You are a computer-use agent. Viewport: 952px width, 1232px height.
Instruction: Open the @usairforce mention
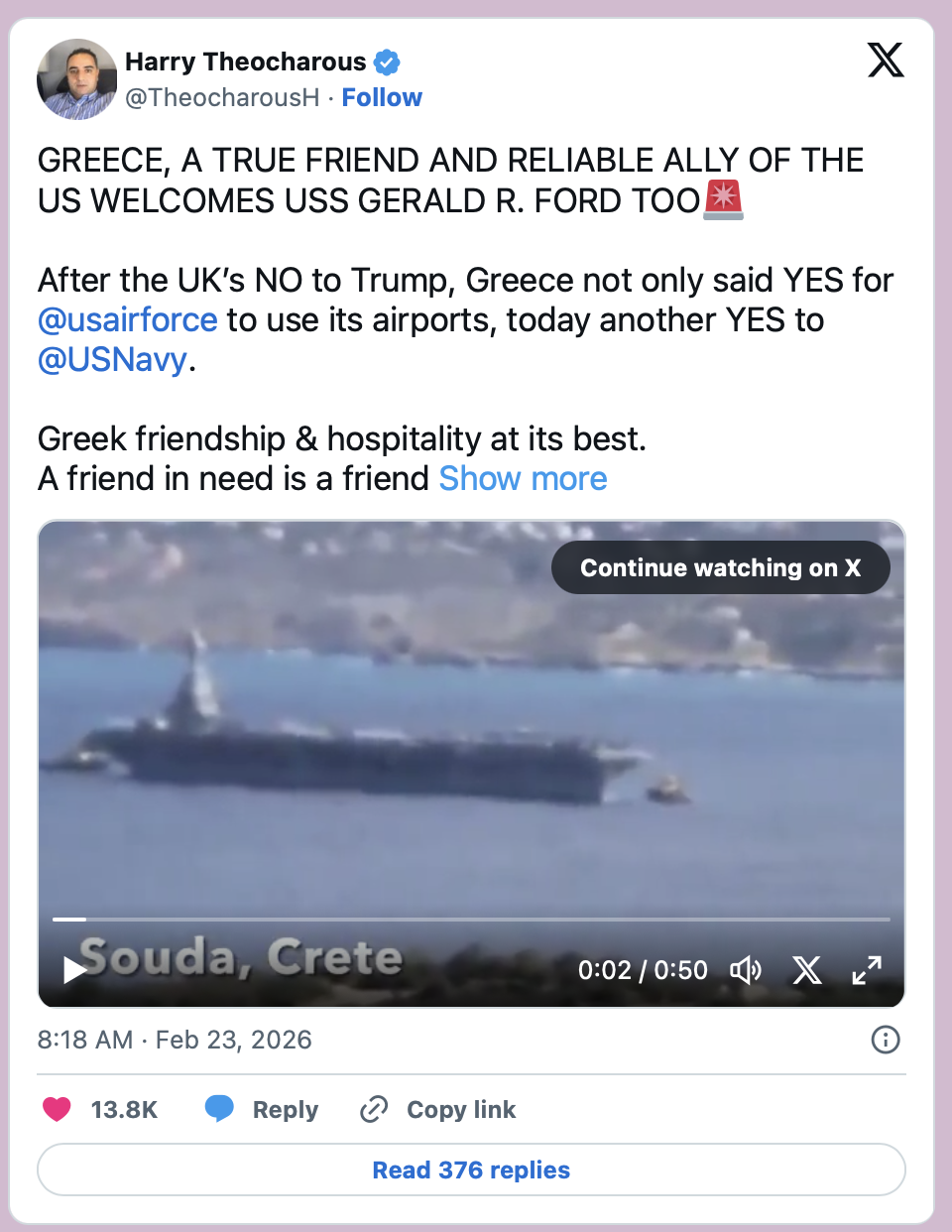point(127,319)
